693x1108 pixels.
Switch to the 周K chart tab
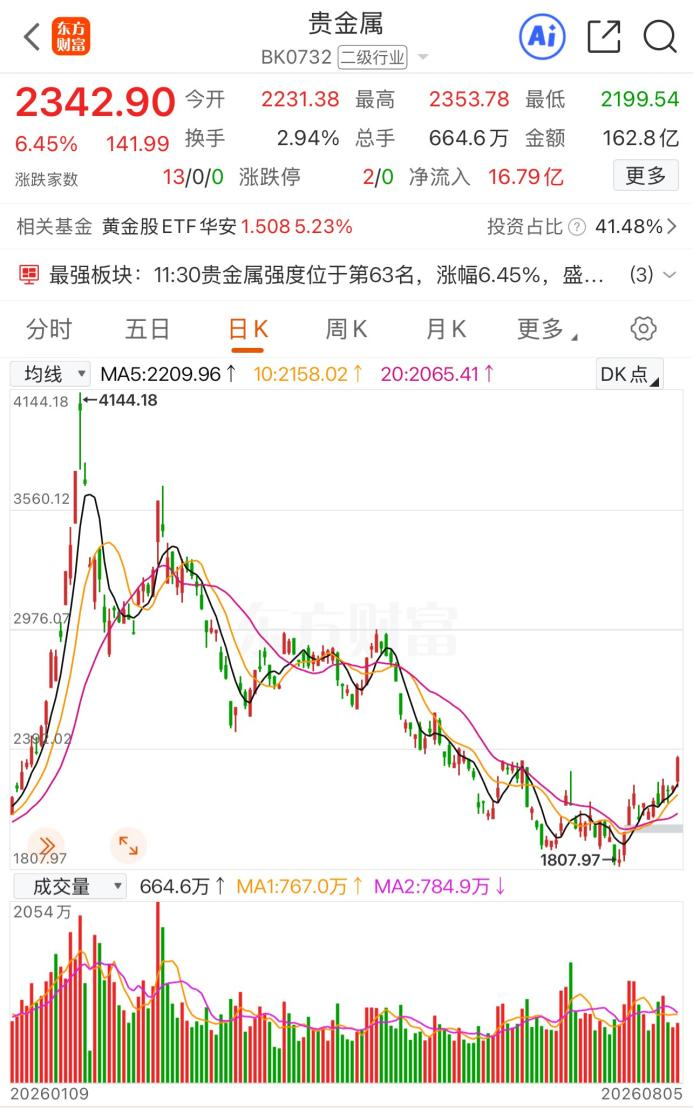[x=346, y=329]
